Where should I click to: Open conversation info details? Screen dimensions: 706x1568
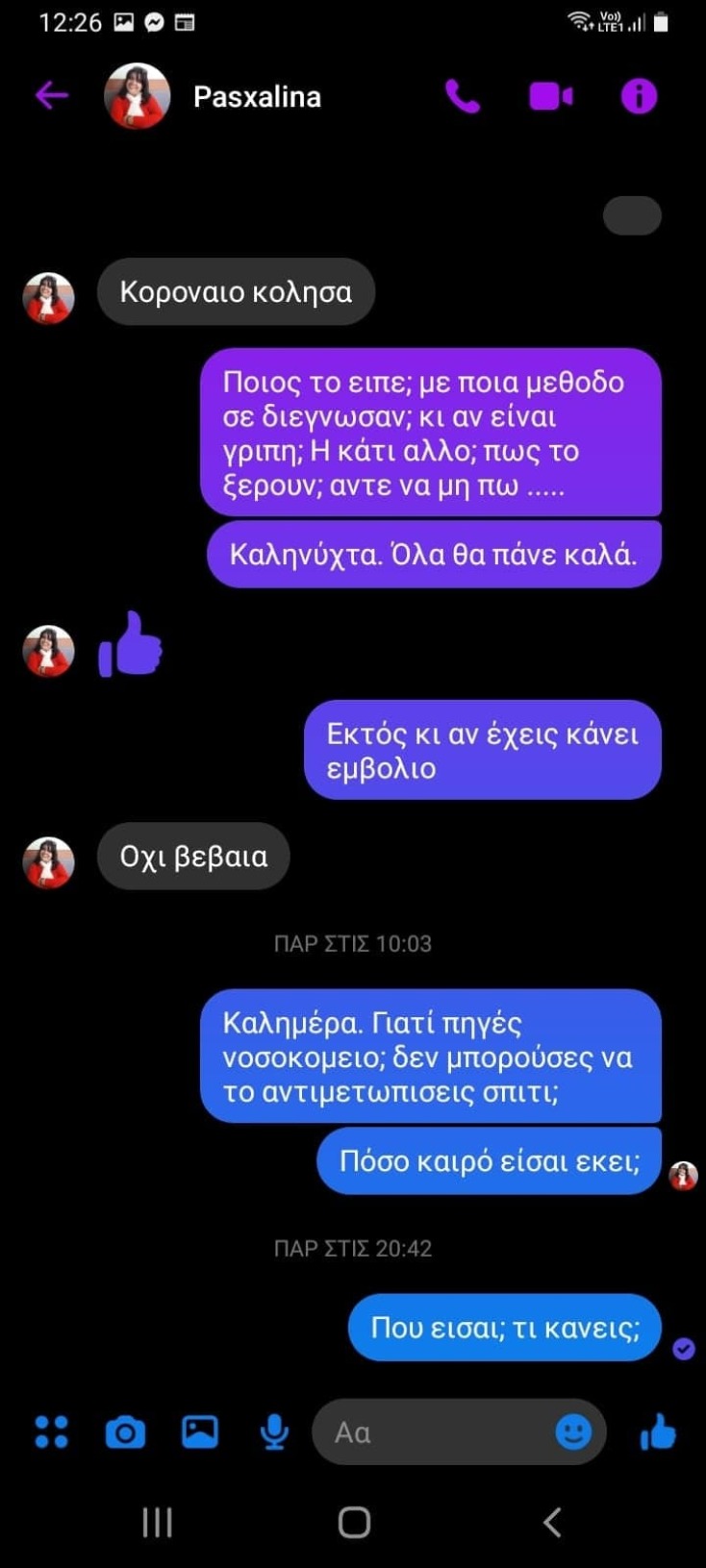point(639,96)
